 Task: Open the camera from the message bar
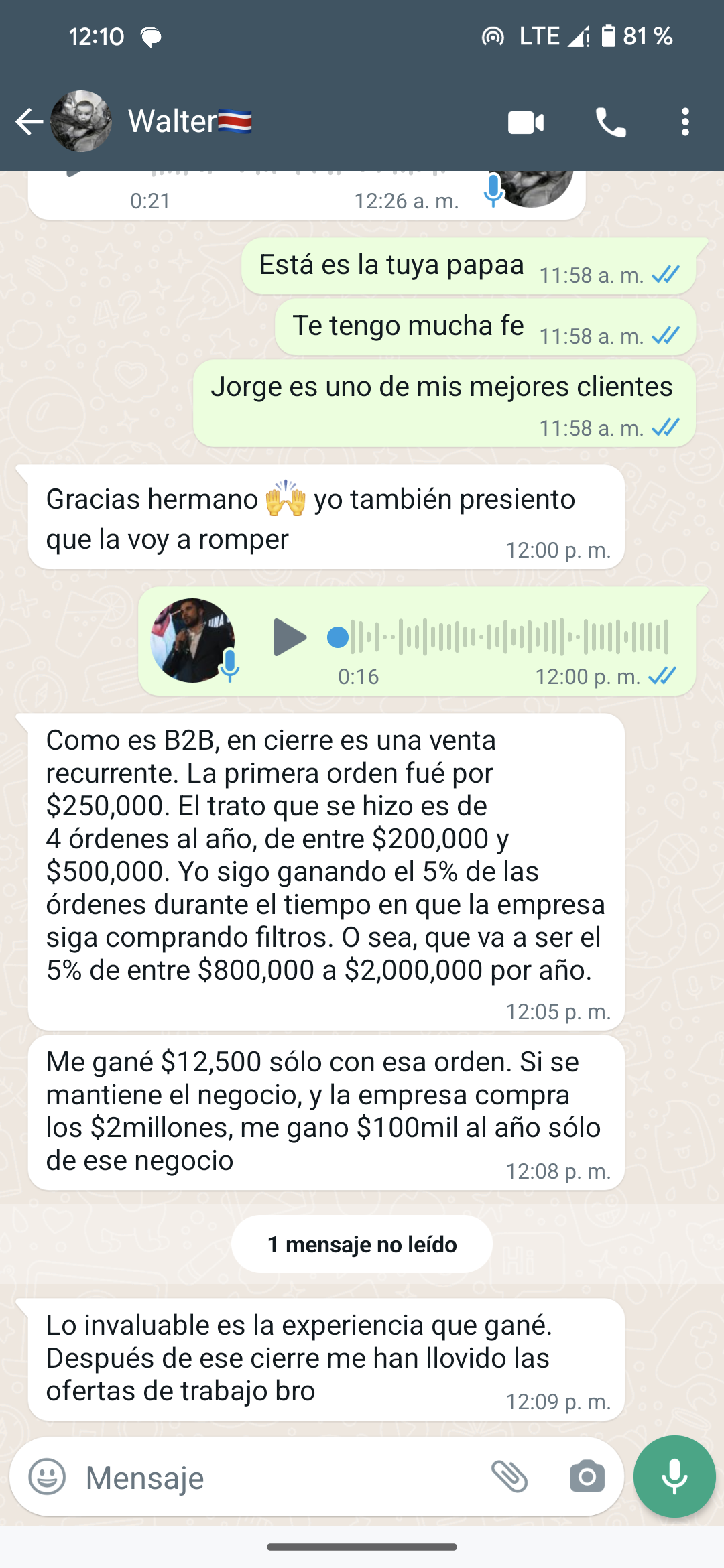point(587,1476)
